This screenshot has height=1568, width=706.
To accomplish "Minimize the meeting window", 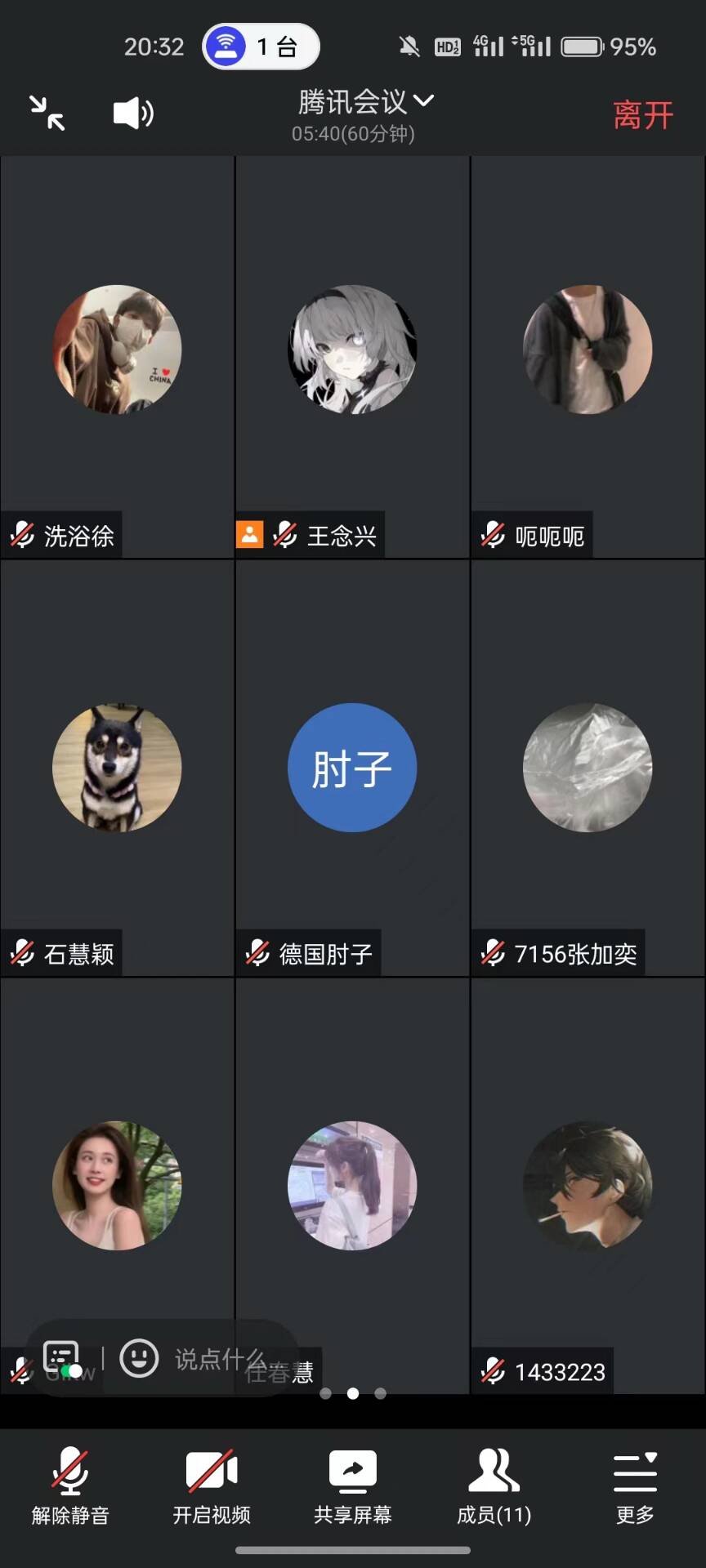I will (x=47, y=113).
